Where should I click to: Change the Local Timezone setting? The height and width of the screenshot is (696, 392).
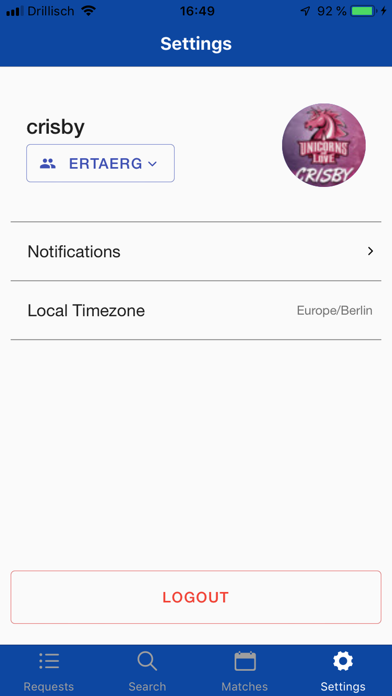click(196, 310)
